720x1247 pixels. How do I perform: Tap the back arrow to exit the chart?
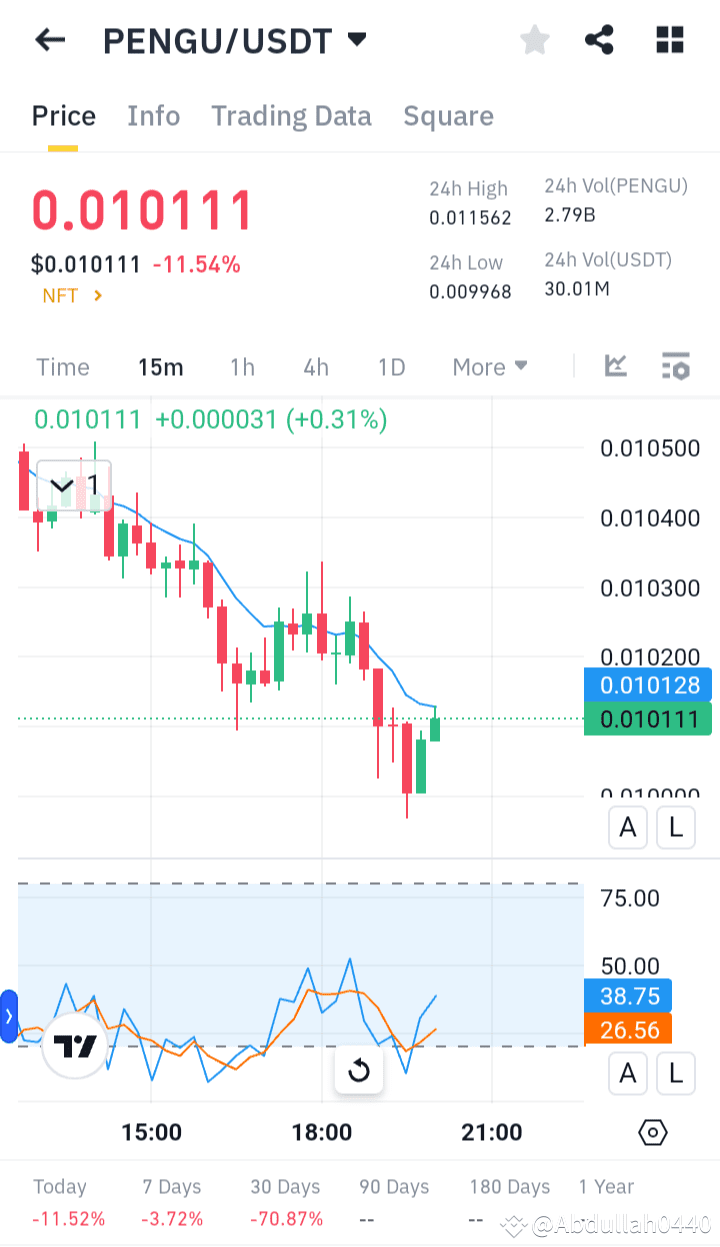tap(48, 40)
